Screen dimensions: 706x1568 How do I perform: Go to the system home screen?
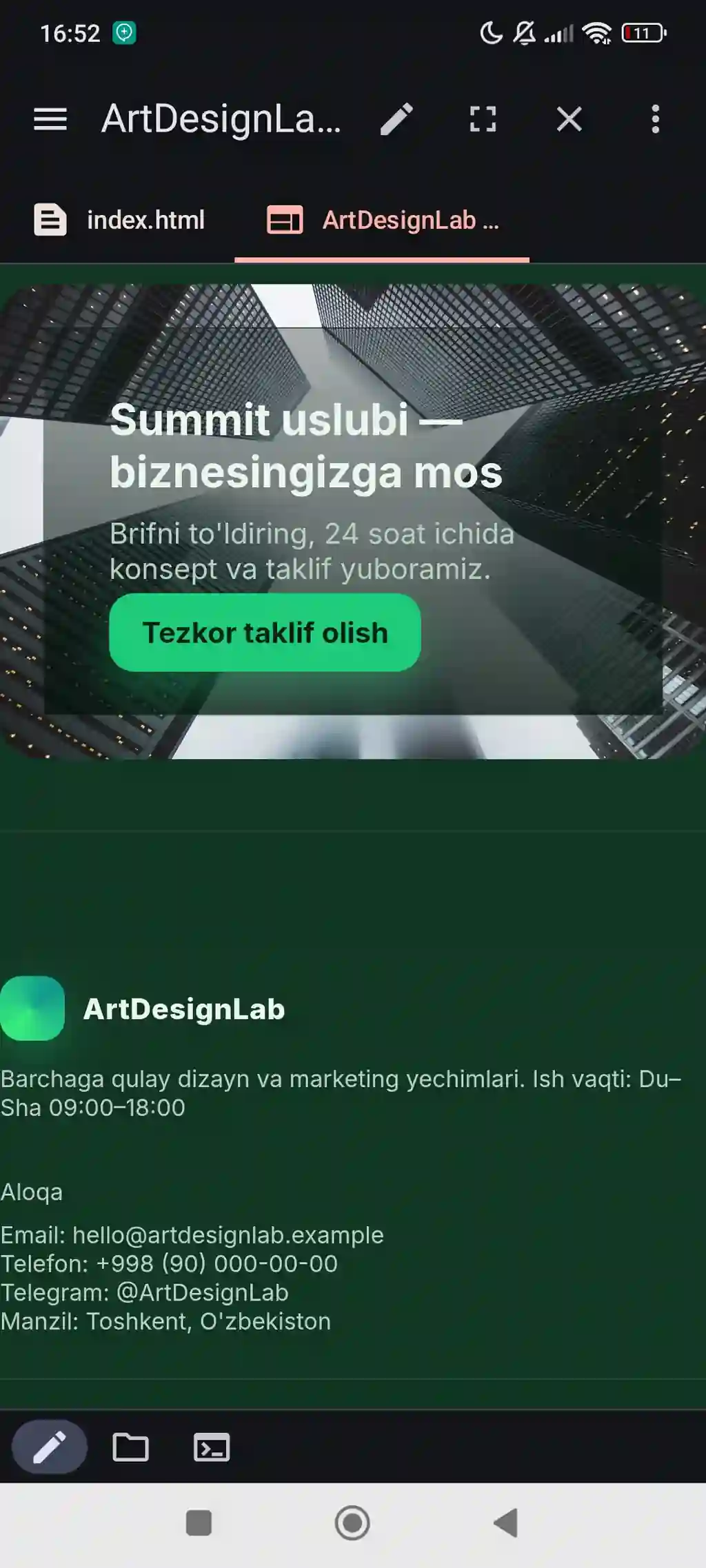(x=352, y=1523)
